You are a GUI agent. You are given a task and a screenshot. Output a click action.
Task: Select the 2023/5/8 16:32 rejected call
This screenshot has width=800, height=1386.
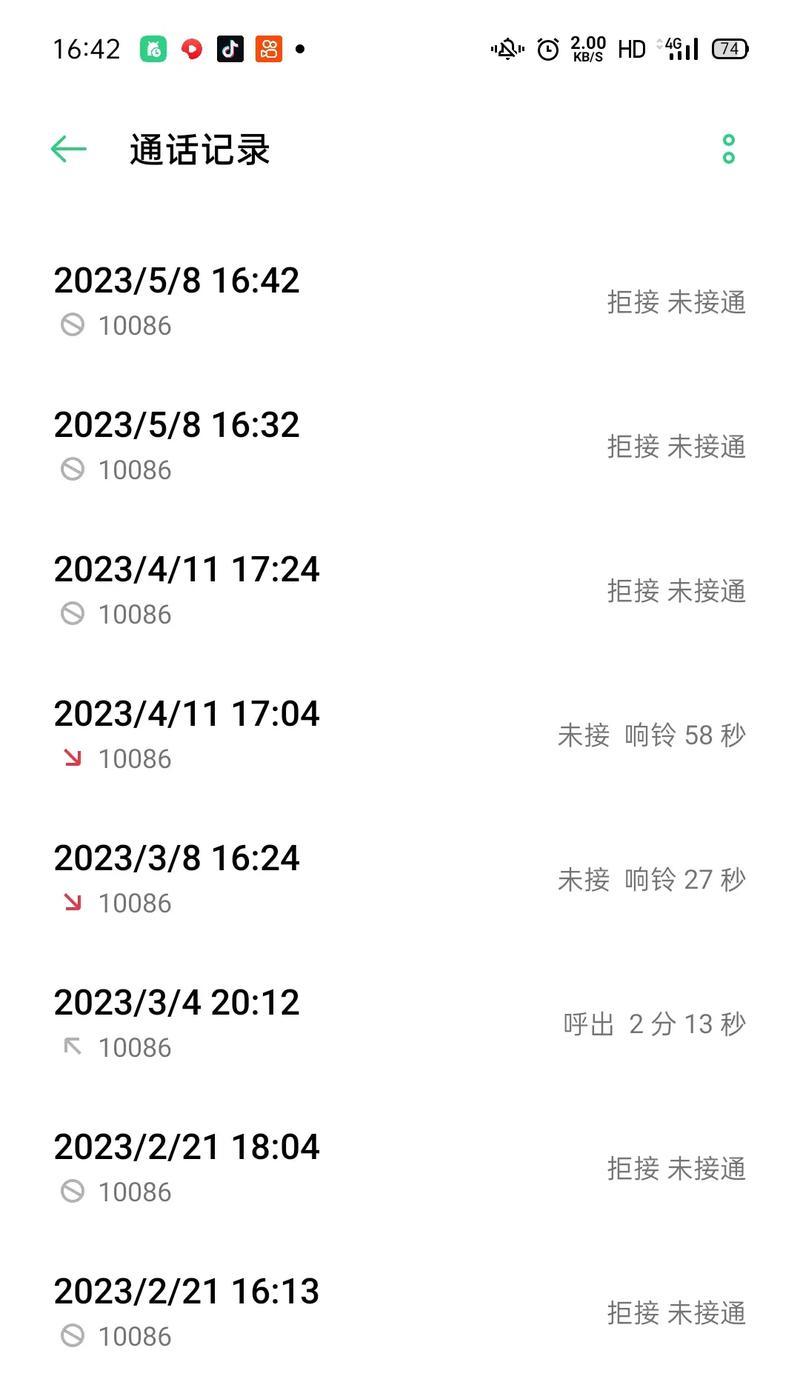click(x=400, y=446)
